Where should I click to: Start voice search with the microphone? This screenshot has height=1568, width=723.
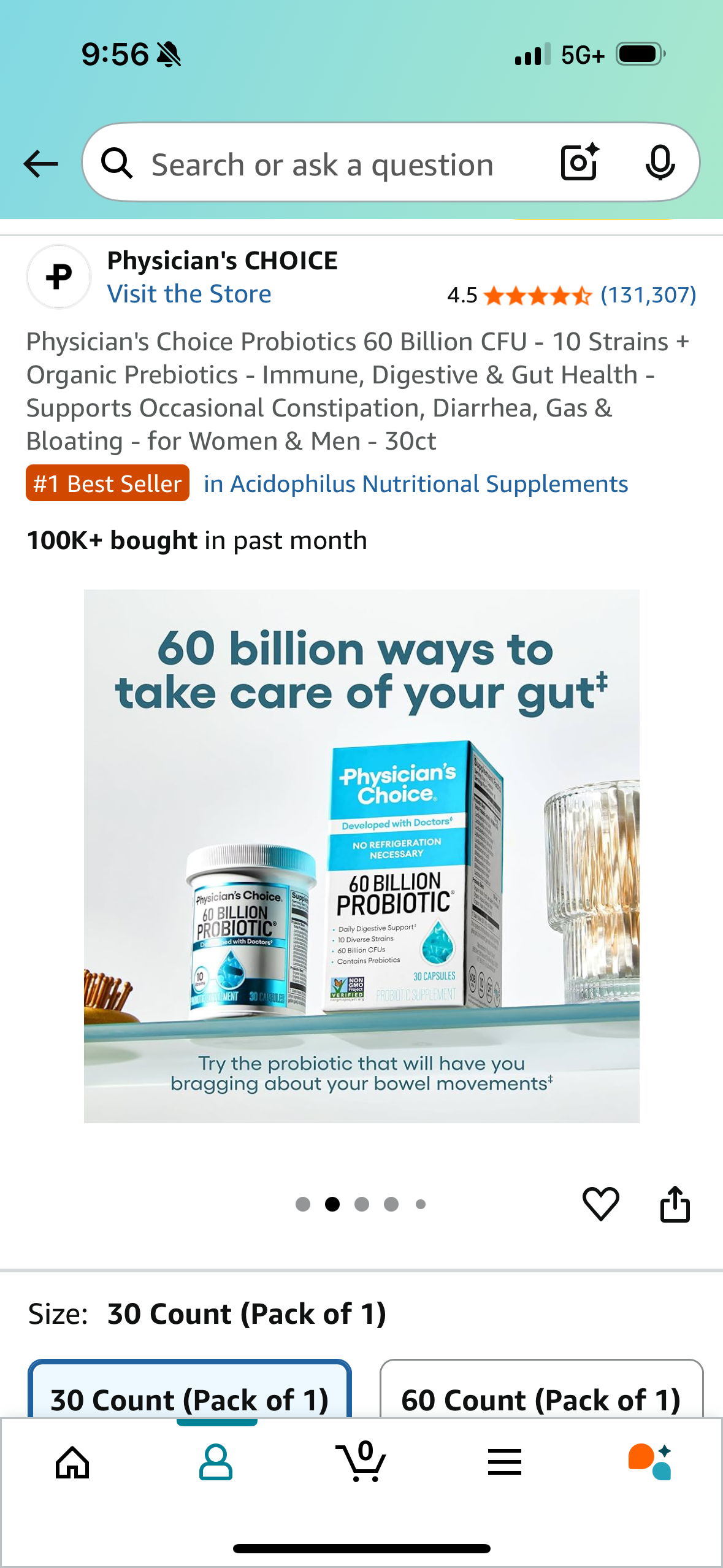point(660,163)
